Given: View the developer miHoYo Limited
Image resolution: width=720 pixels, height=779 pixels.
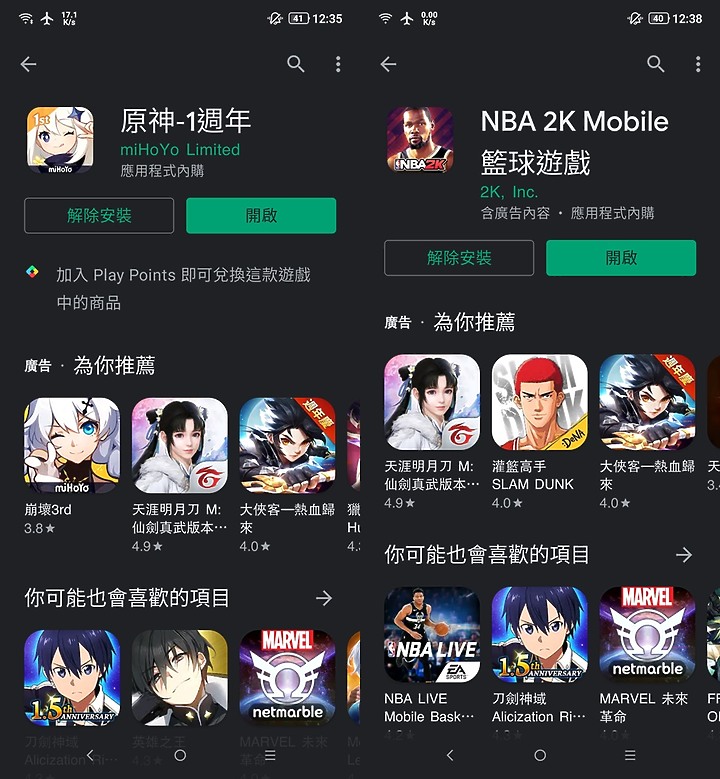Looking at the screenshot, I should 180,150.
